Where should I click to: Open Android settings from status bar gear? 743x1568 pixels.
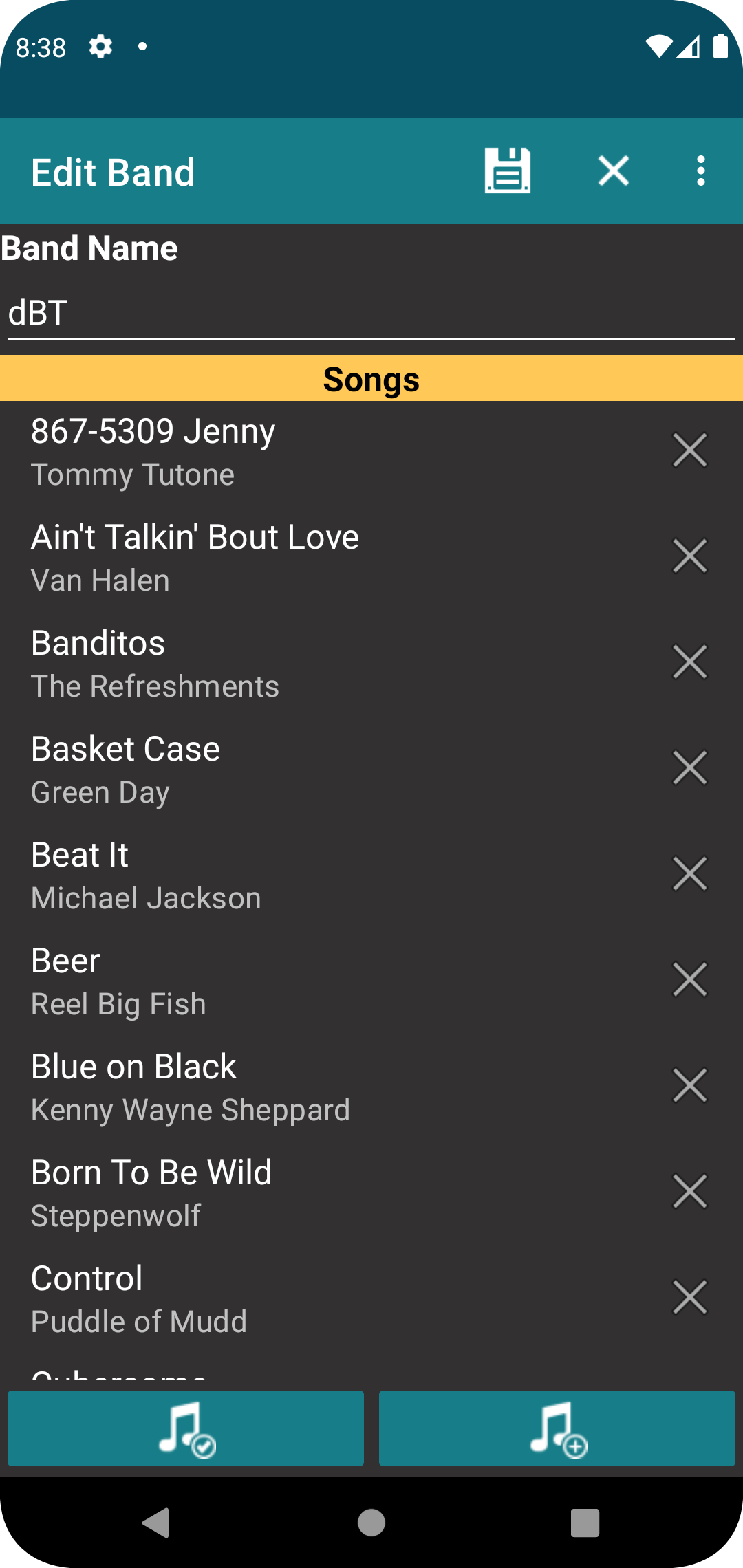[x=100, y=46]
